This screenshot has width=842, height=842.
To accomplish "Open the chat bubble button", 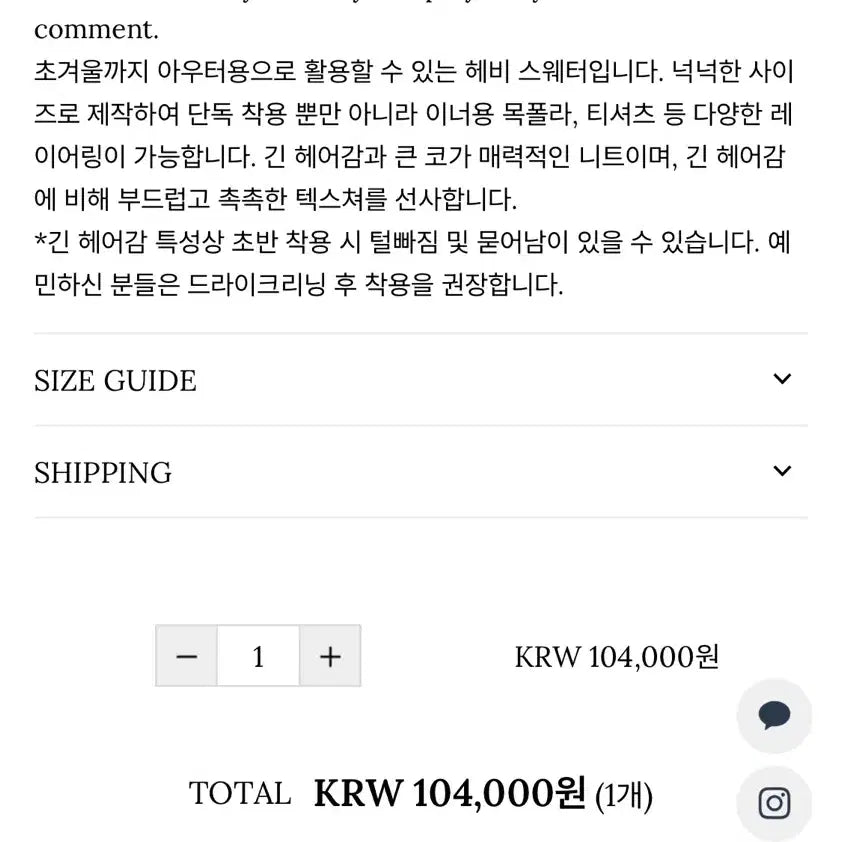I will pos(774,716).
